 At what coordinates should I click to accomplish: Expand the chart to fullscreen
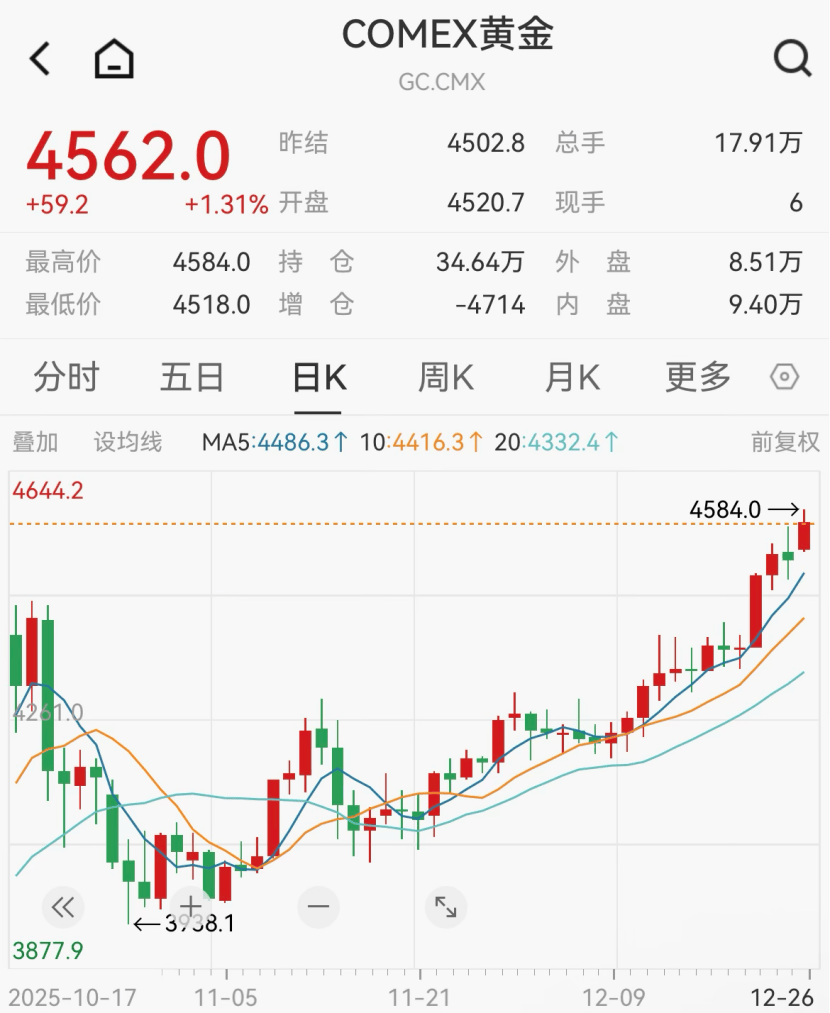pyautogui.click(x=445, y=907)
